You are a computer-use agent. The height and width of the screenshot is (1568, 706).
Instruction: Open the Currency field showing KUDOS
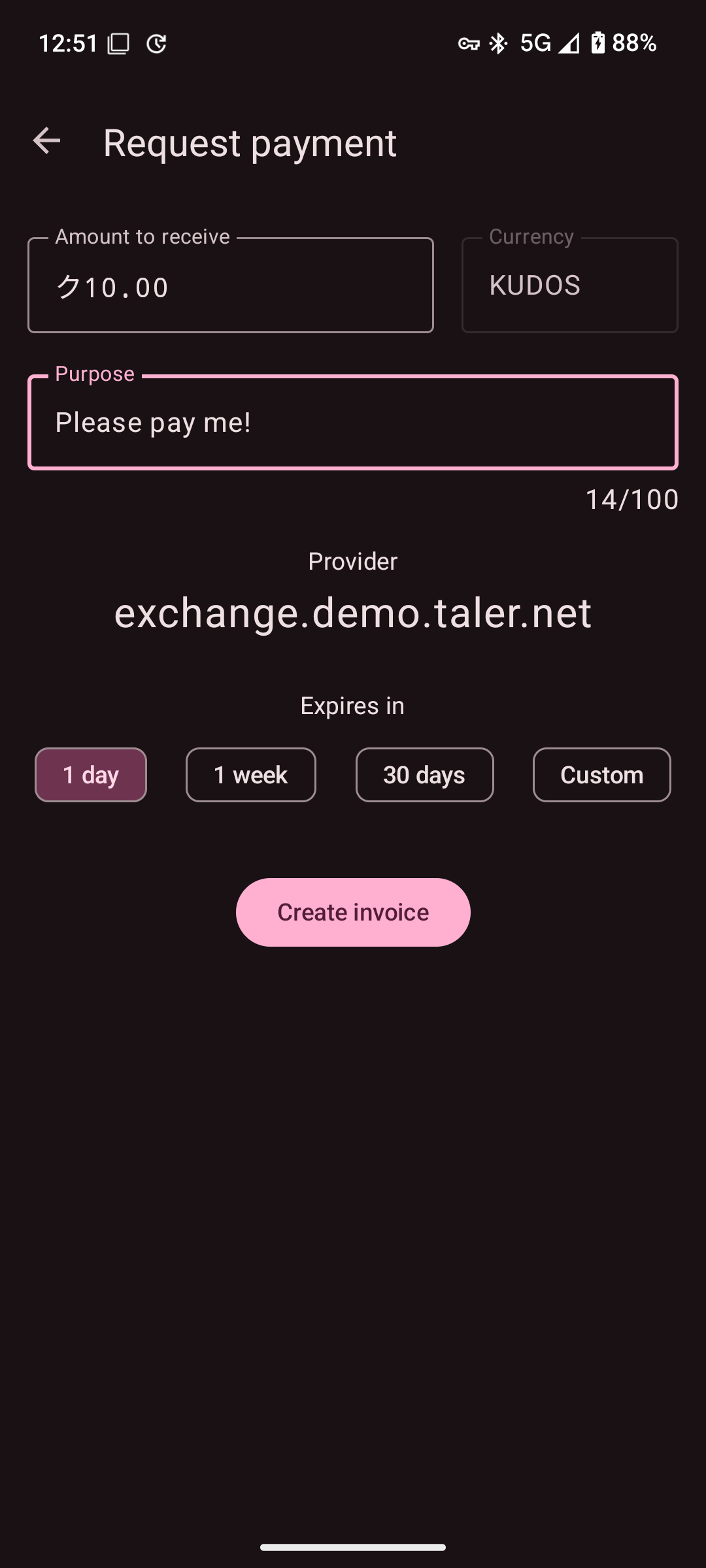[569, 286]
